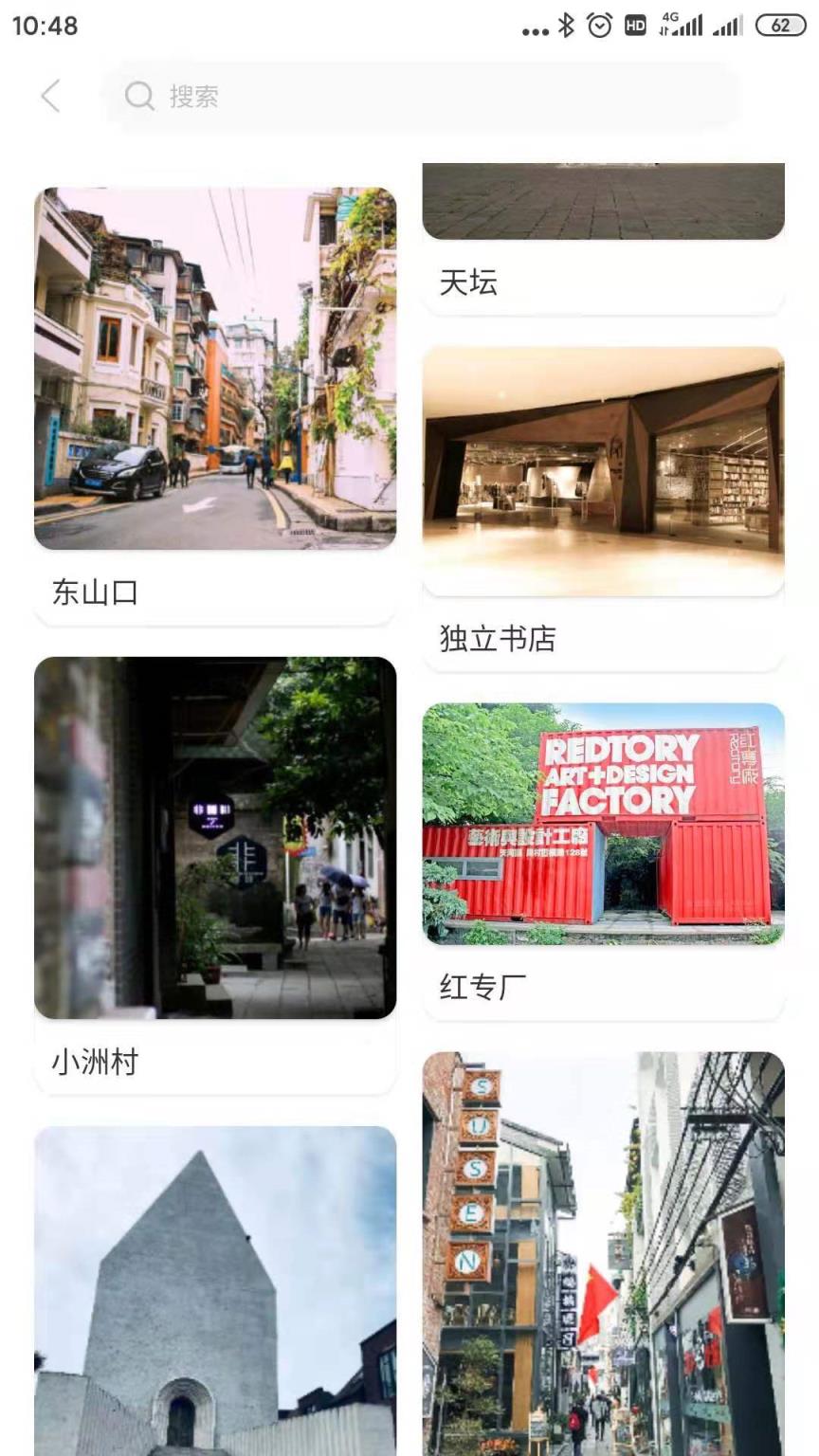Tap the Bluetooth icon in status bar
Image resolution: width=819 pixels, height=1456 pixels.
(x=566, y=26)
